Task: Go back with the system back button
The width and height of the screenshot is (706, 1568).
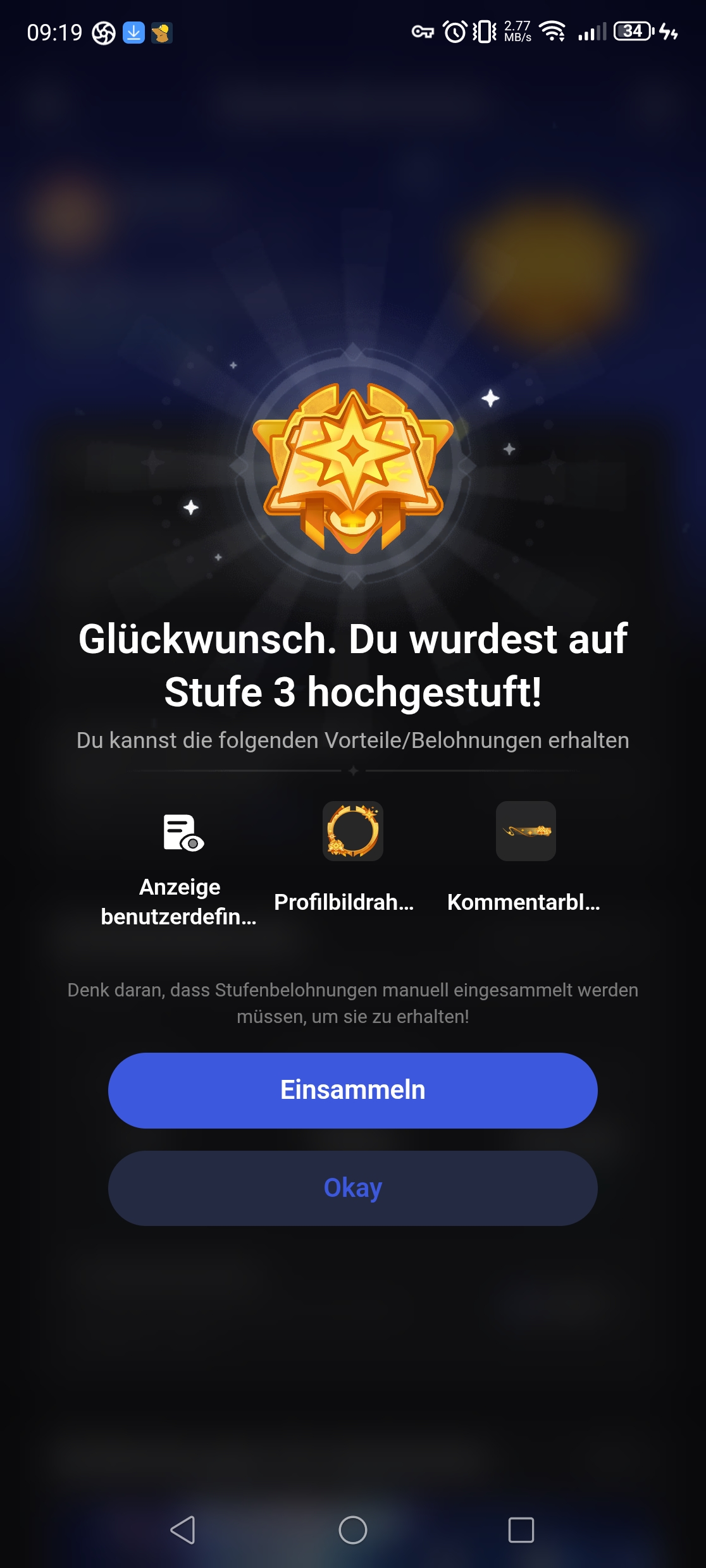Action: click(183, 1530)
